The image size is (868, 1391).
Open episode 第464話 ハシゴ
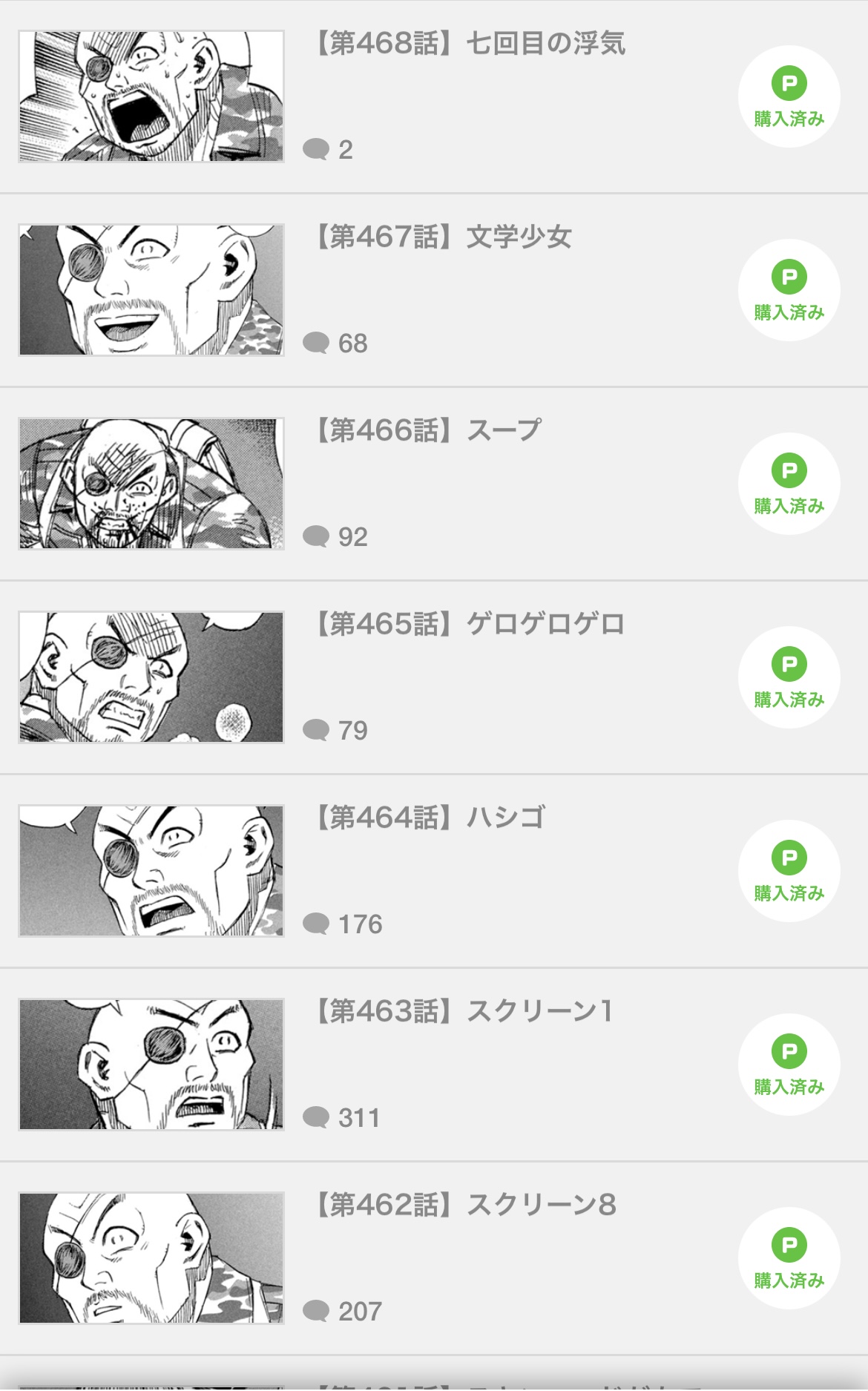click(430, 819)
